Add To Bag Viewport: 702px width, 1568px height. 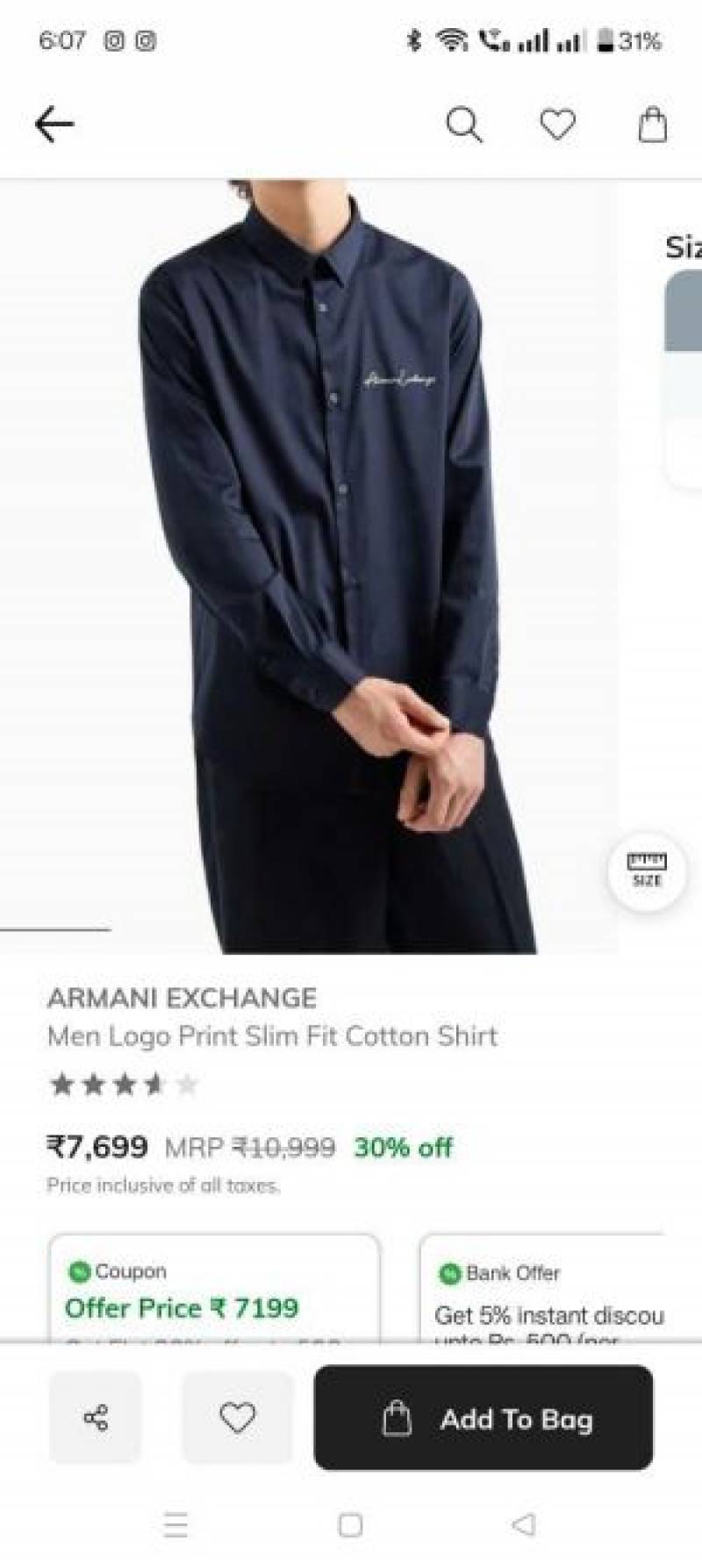point(484,1417)
